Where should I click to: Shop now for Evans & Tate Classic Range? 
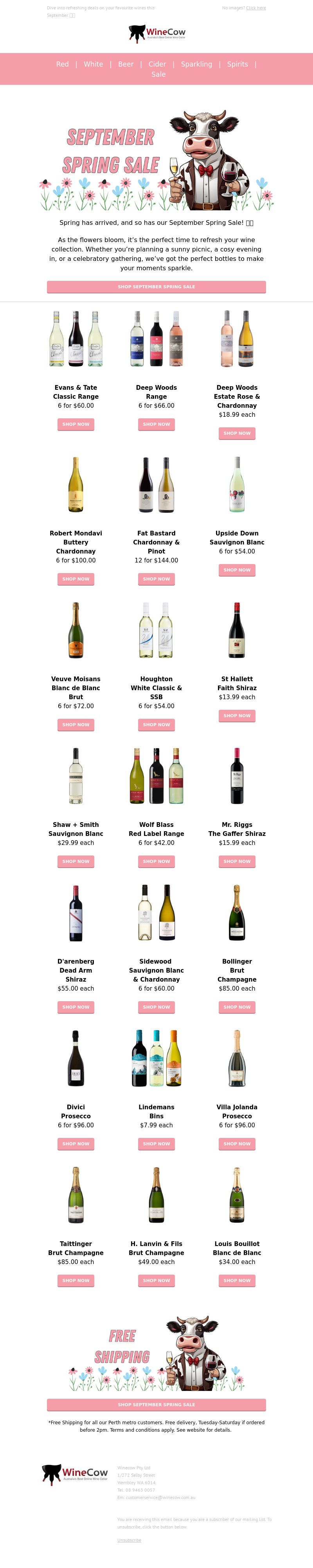pyautogui.click(x=76, y=424)
